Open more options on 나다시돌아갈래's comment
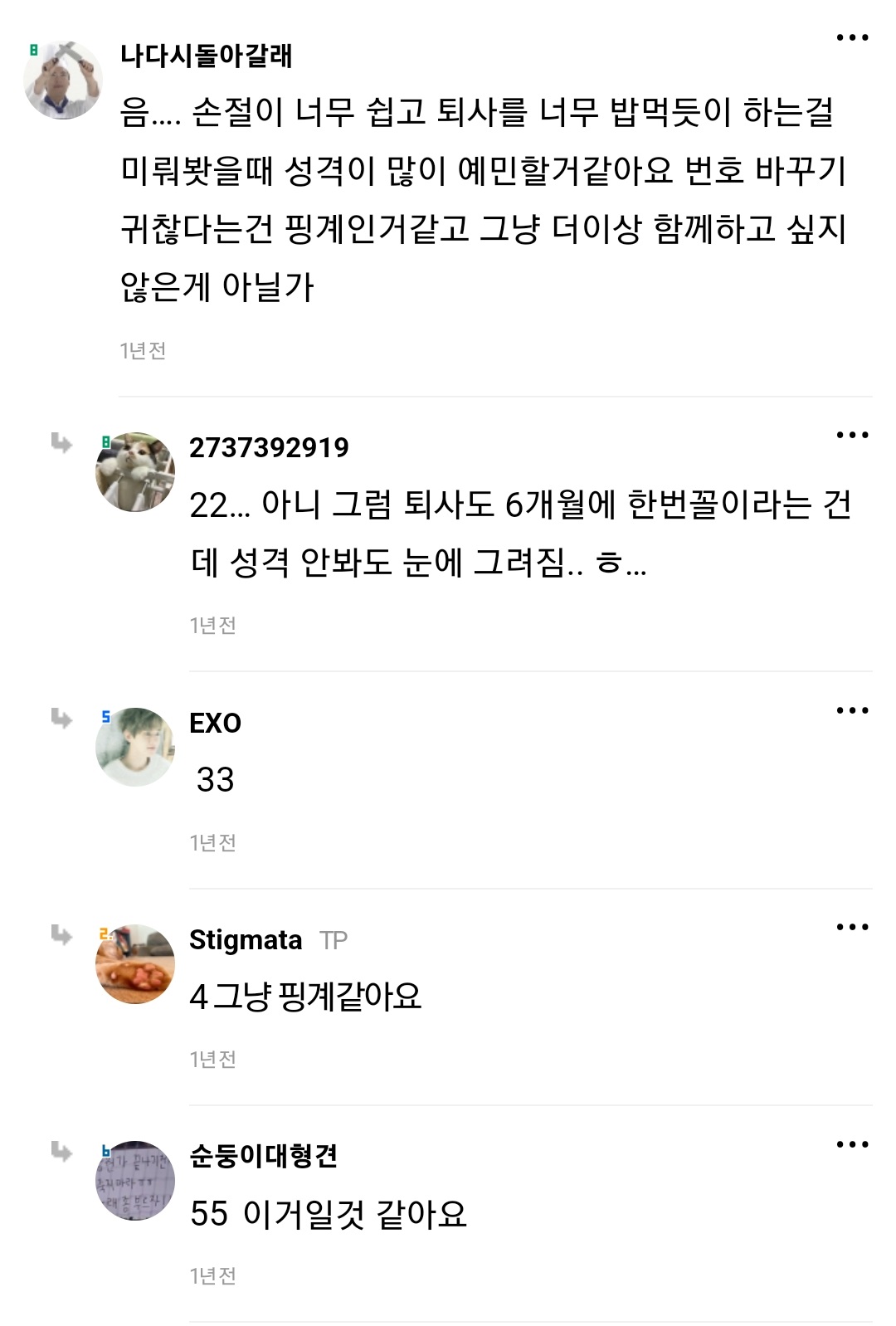 click(x=852, y=37)
